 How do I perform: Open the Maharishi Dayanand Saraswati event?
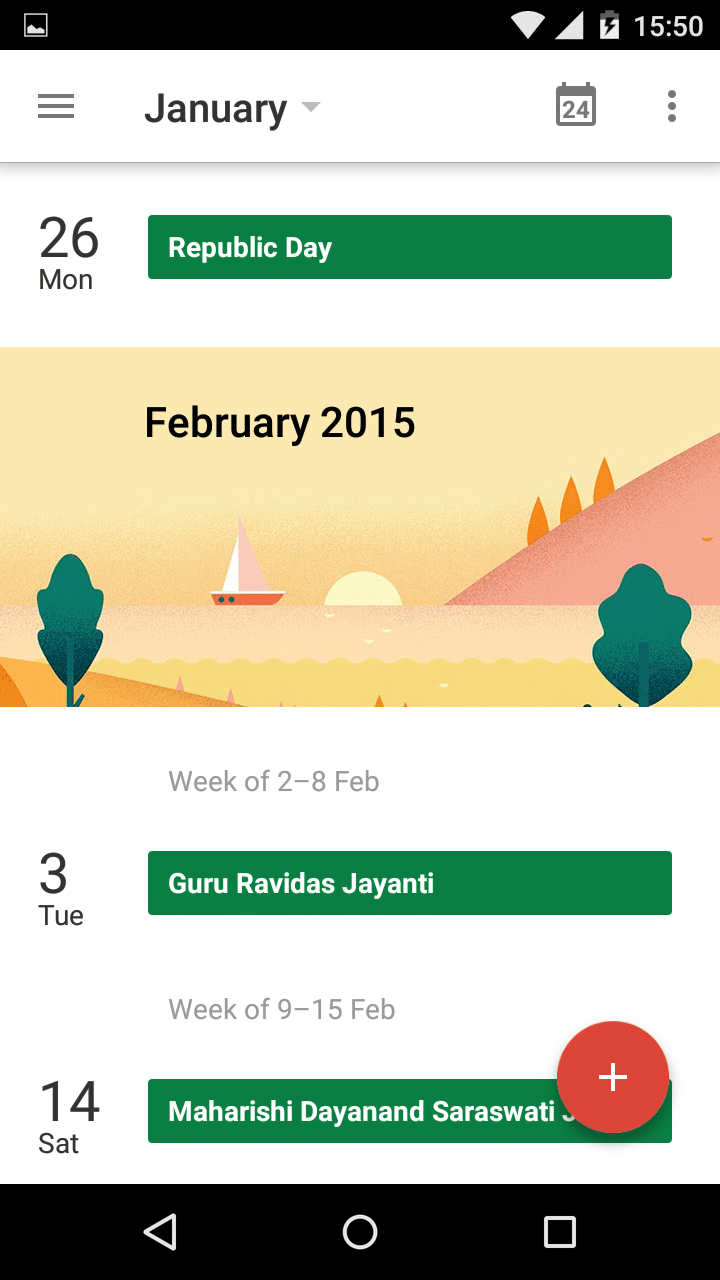350,1111
